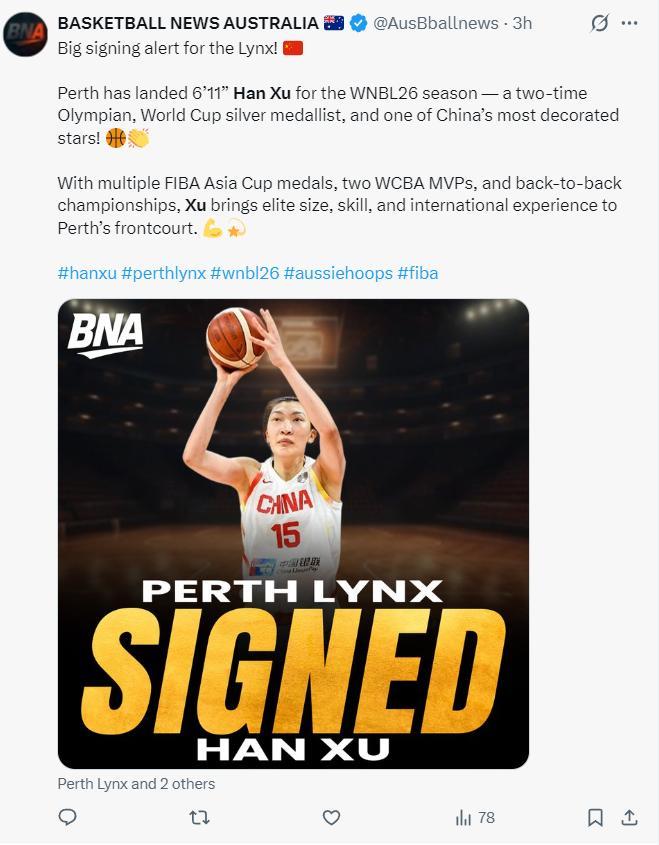Share this post
The height and width of the screenshot is (845, 659).
pyautogui.click(x=629, y=818)
